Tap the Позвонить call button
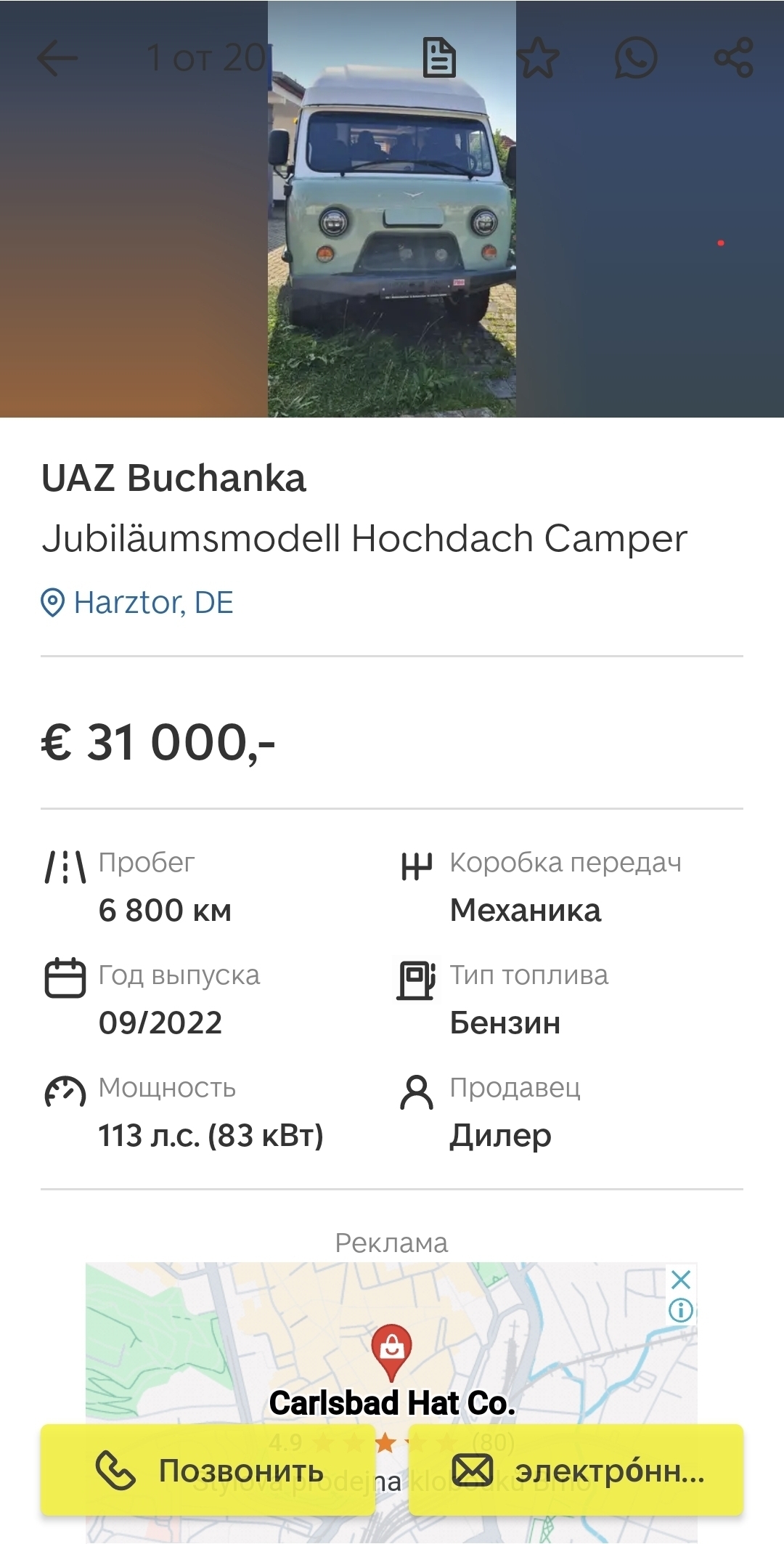Screen dimensions: 784x1544 208,1471
